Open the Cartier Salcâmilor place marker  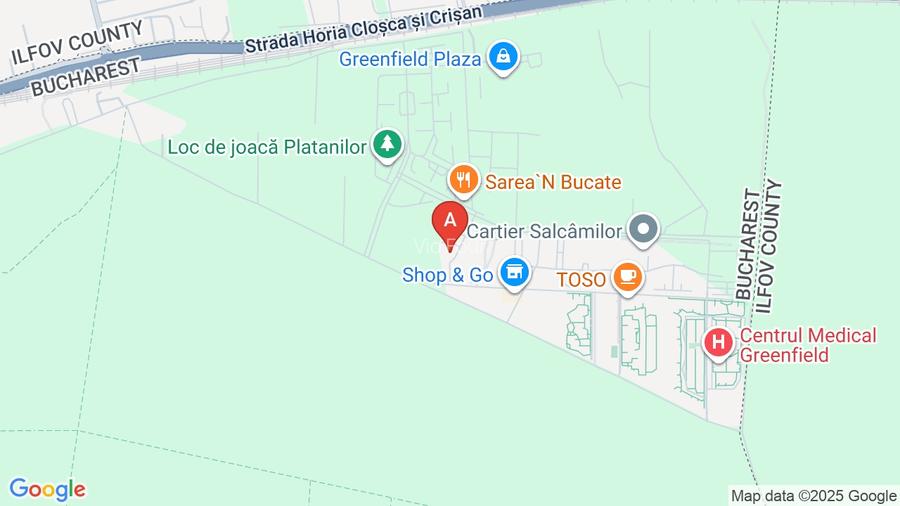pos(644,231)
